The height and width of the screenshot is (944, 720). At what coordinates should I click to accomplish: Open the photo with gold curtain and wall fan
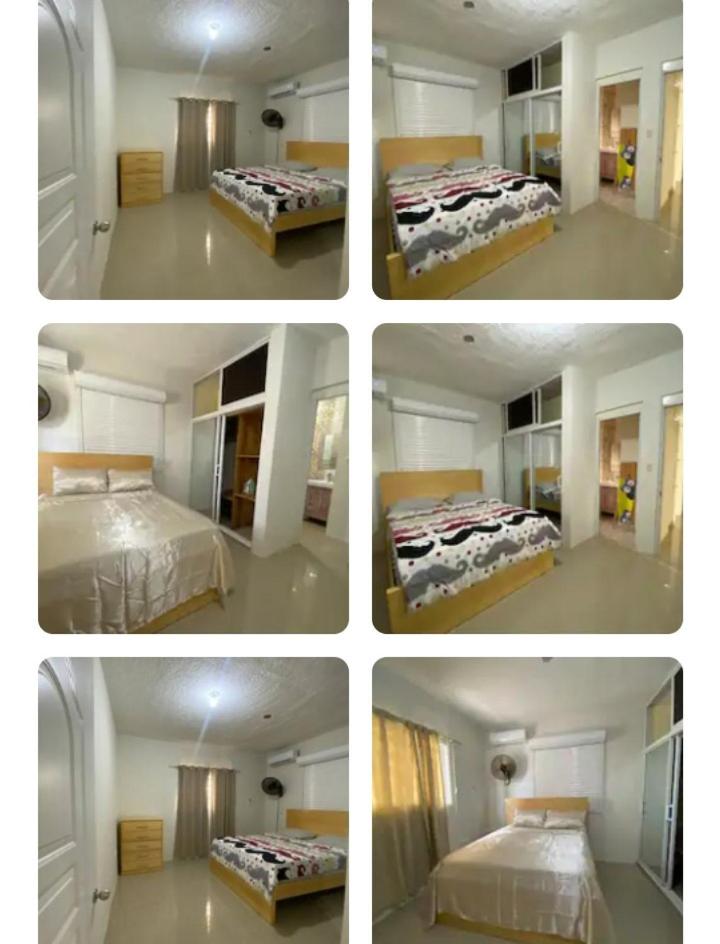point(527,800)
